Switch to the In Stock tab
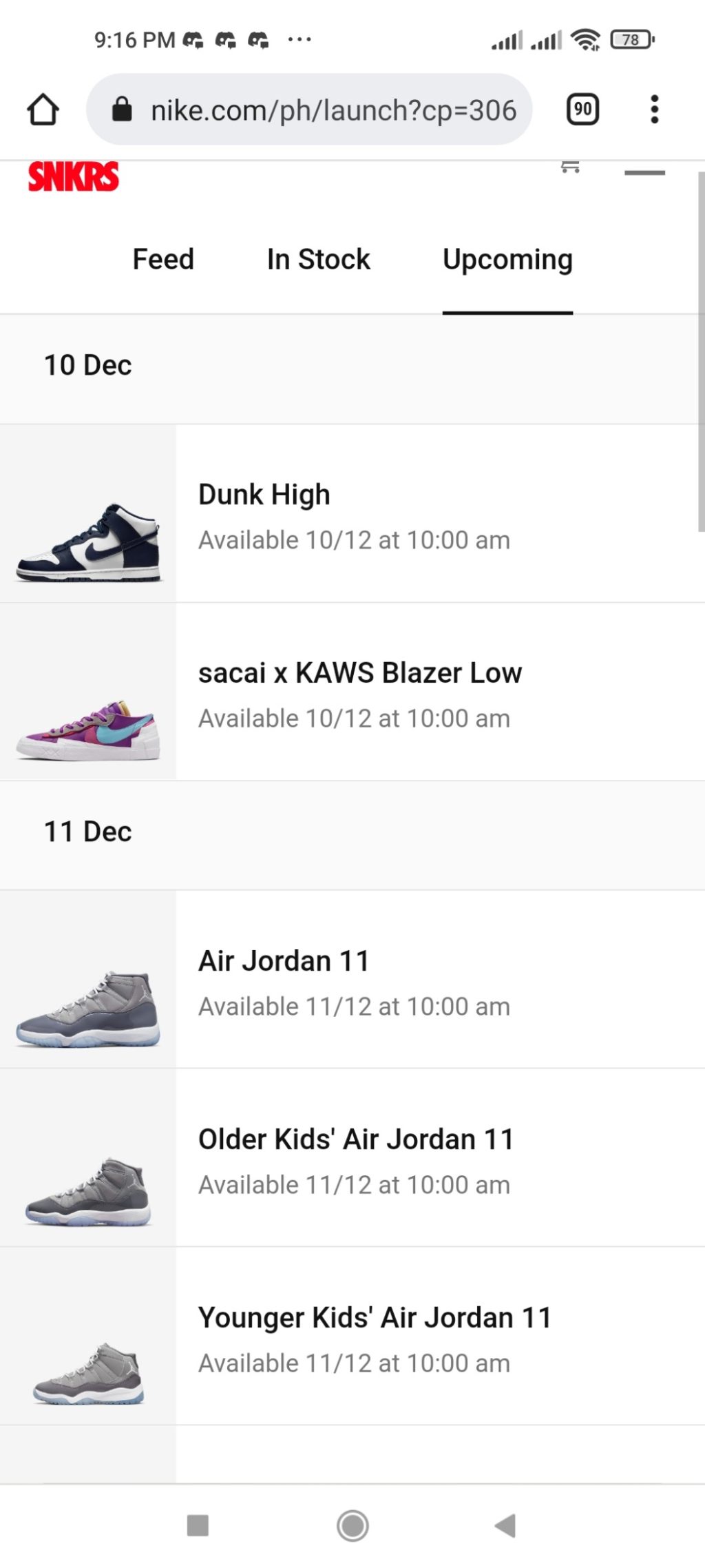The image size is (705, 1568). click(x=318, y=260)
